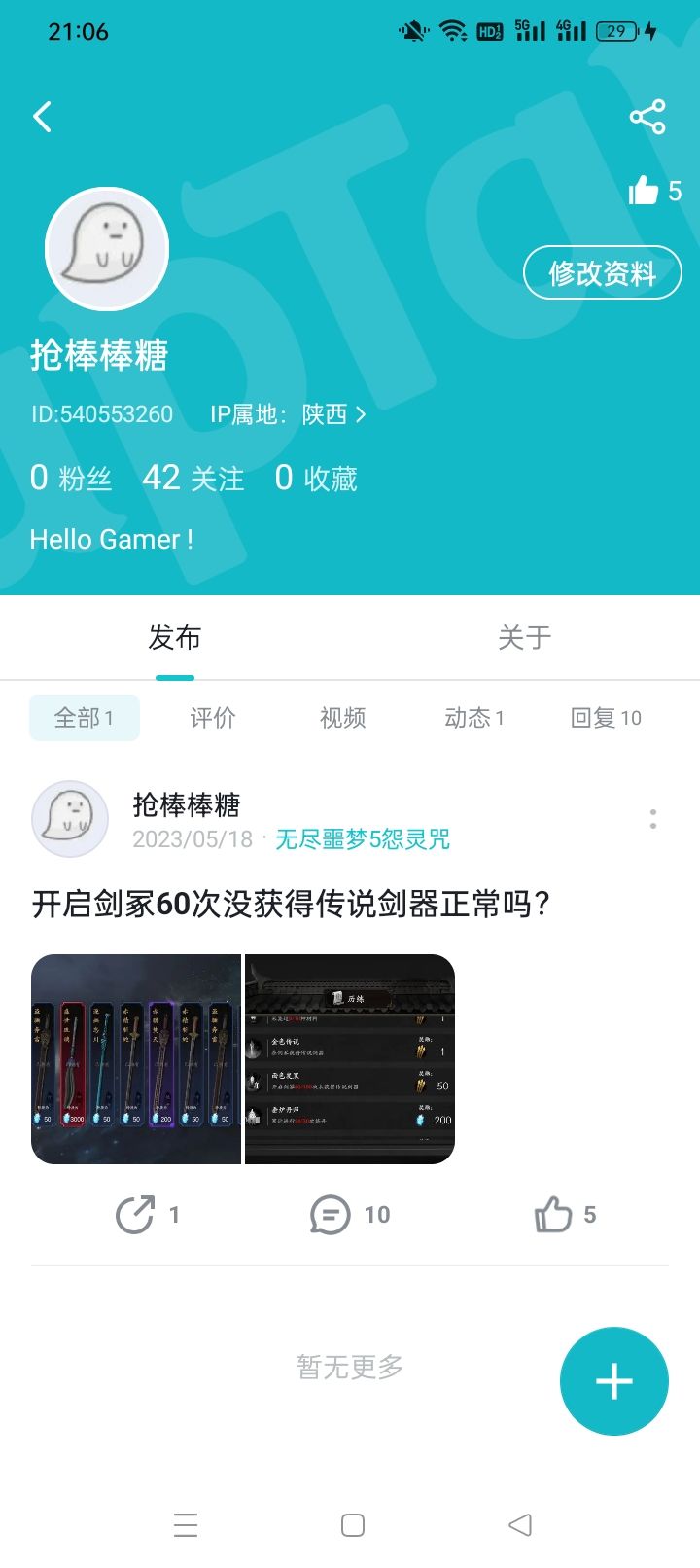This screenshot has width=700, height=1568.
Task: Select the 发布 tab
Action: point(175,637)
